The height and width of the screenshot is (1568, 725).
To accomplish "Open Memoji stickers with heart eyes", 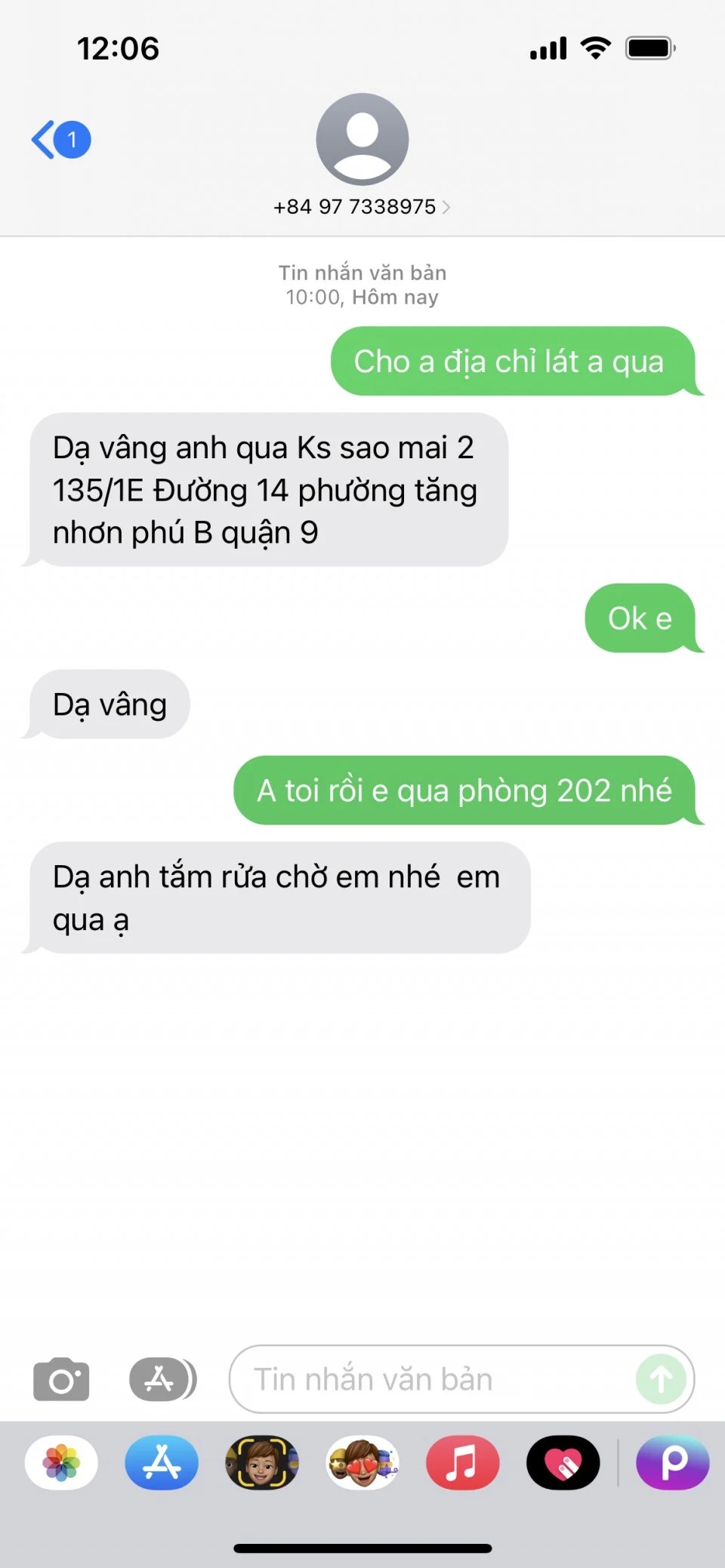I will coord(362,1462).
